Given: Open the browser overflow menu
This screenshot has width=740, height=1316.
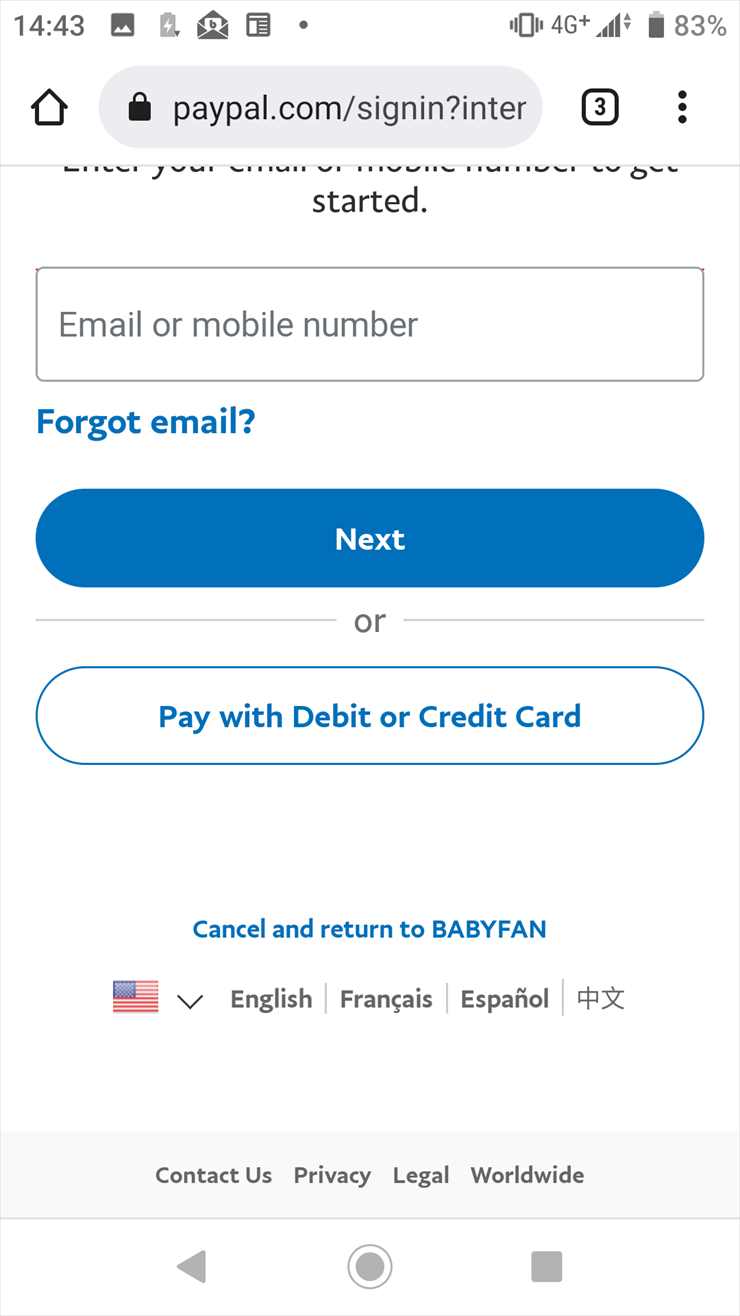Looking at the screenshot, I should click(682, 107).
